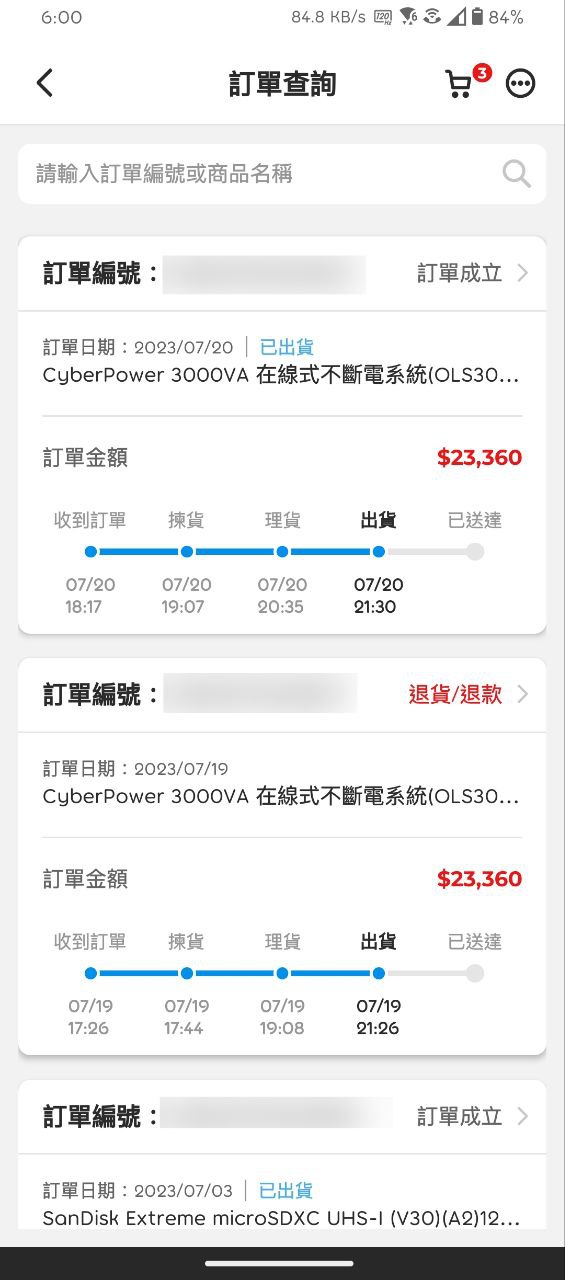
Task: Open the 2023/07/03 SanDisk order header
Action: click(x=282, y=1116)
